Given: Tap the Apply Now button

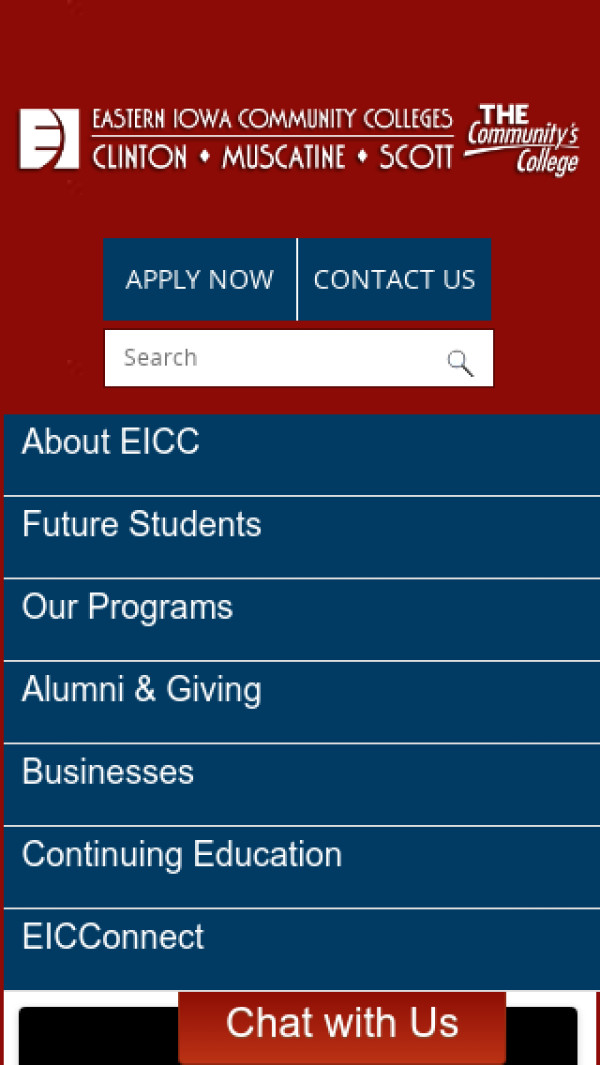Looking at the screenshot, I should pos(199,279).
